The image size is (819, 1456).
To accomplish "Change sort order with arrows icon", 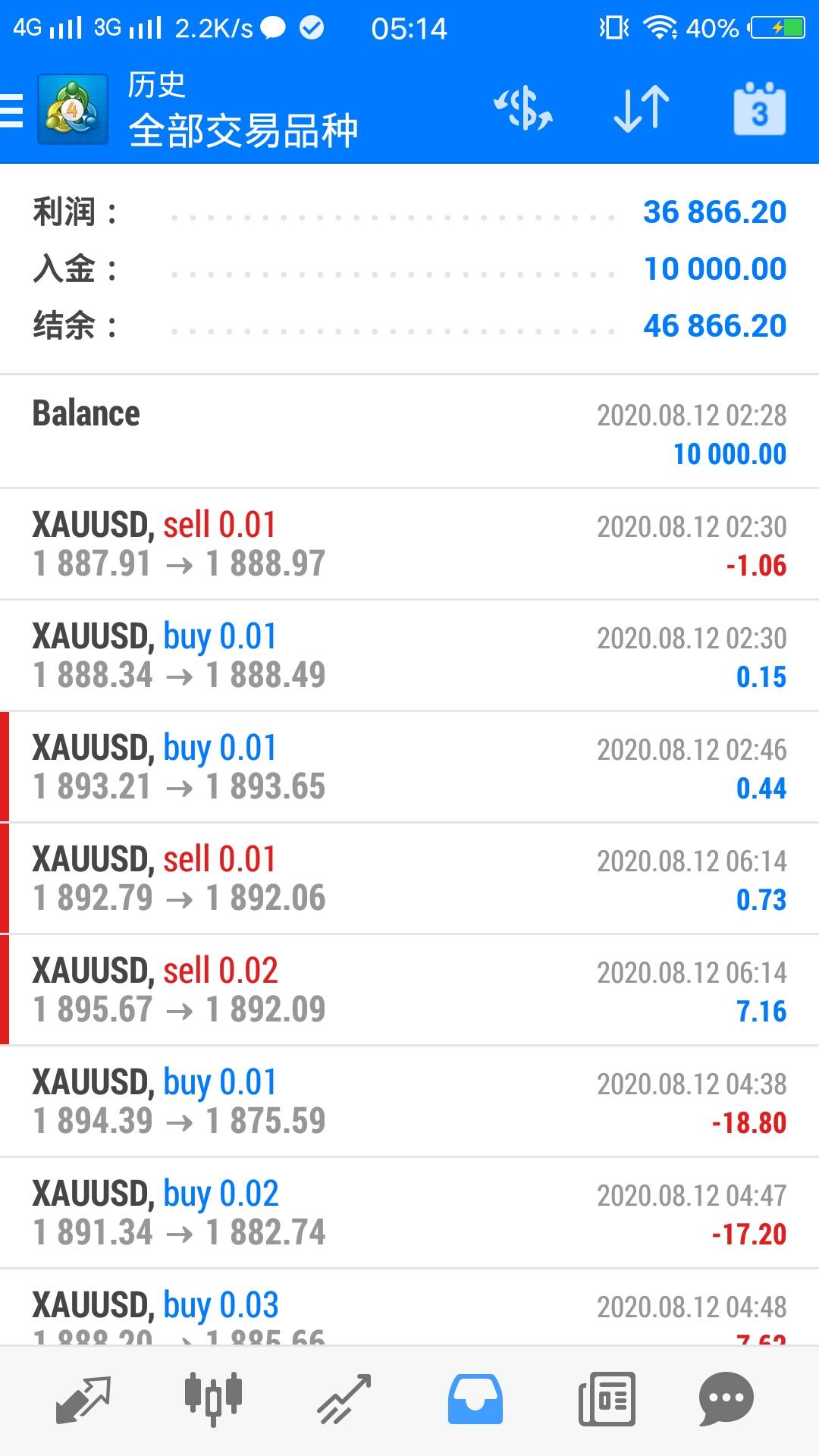I will coord(641,110).
